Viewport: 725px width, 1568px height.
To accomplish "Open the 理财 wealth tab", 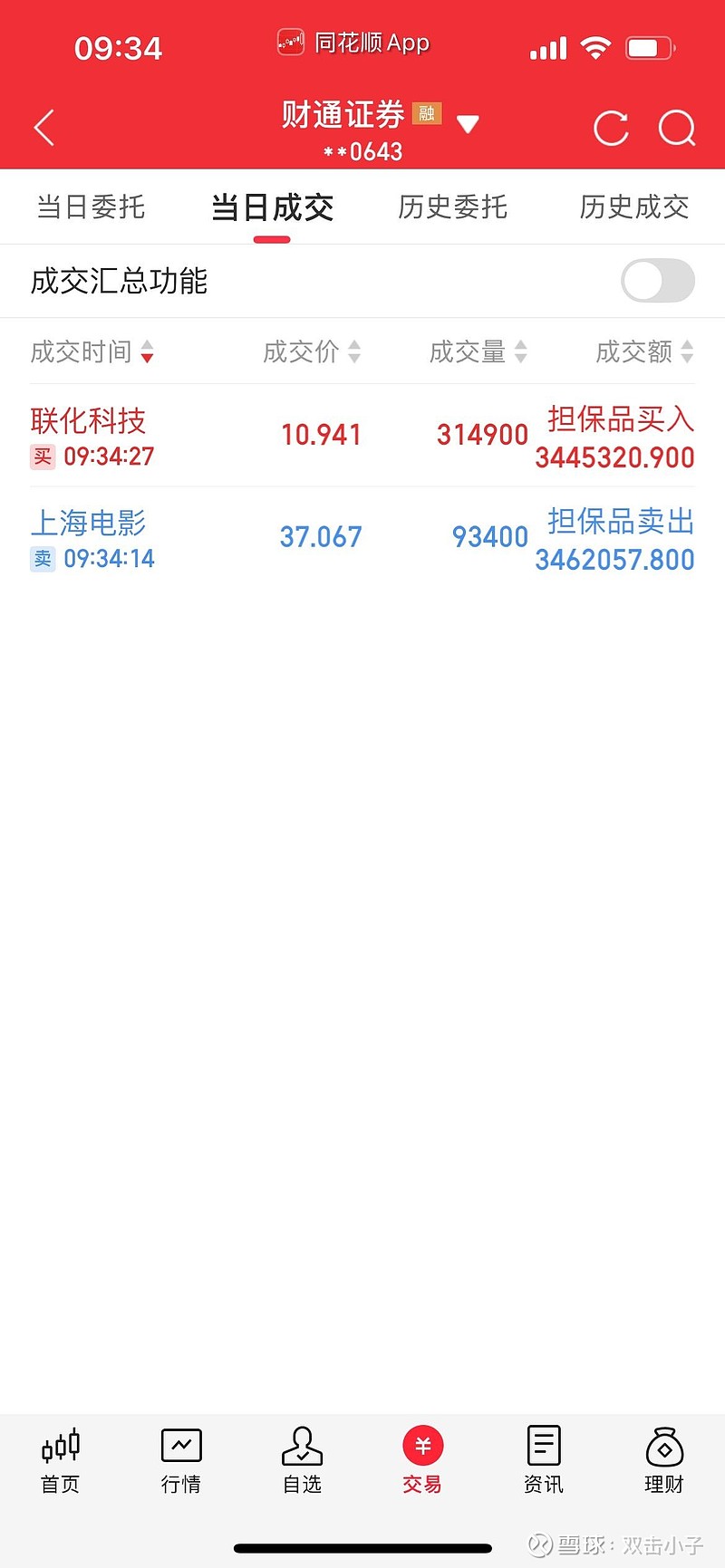I will [664, 1460].
